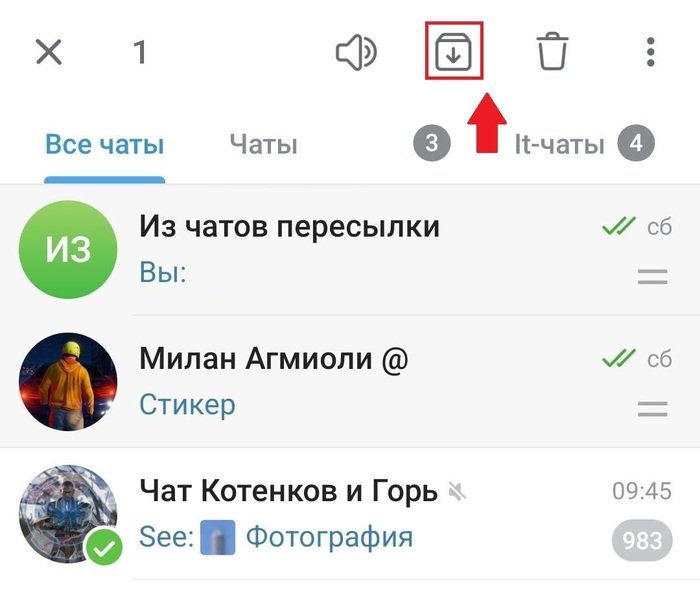Switch to the It-чаты tab
Image resolution: width=700 pixels, height=590 pixels.
click(560, 145)
